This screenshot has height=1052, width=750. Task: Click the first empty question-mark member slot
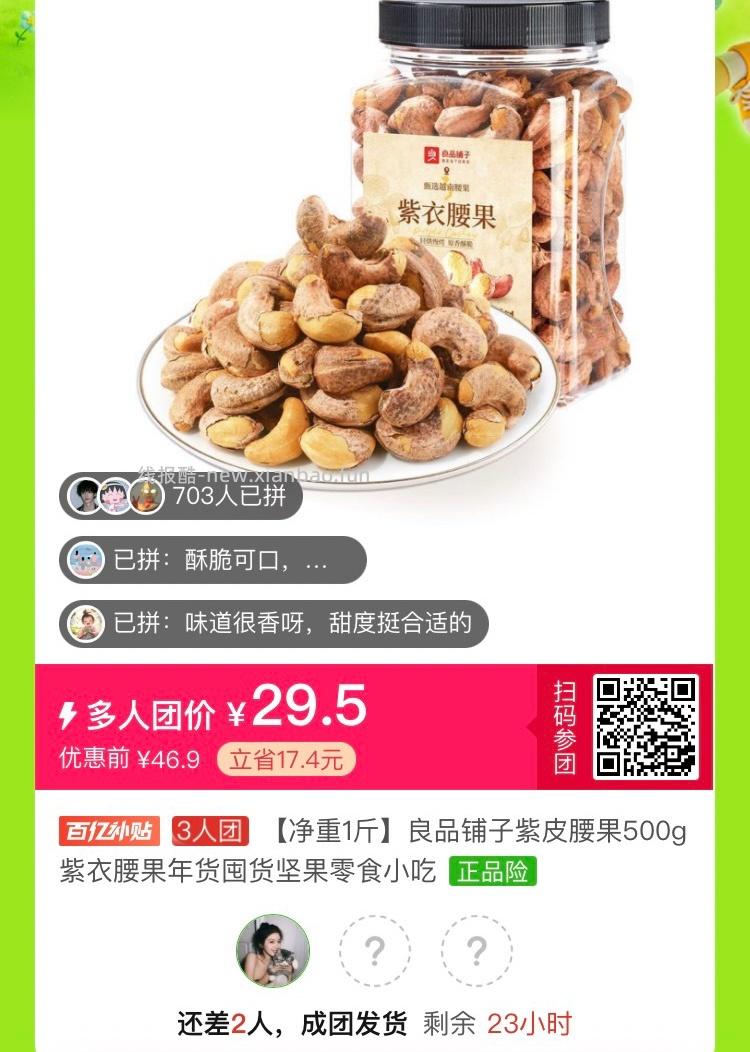[x=375, y=950]
